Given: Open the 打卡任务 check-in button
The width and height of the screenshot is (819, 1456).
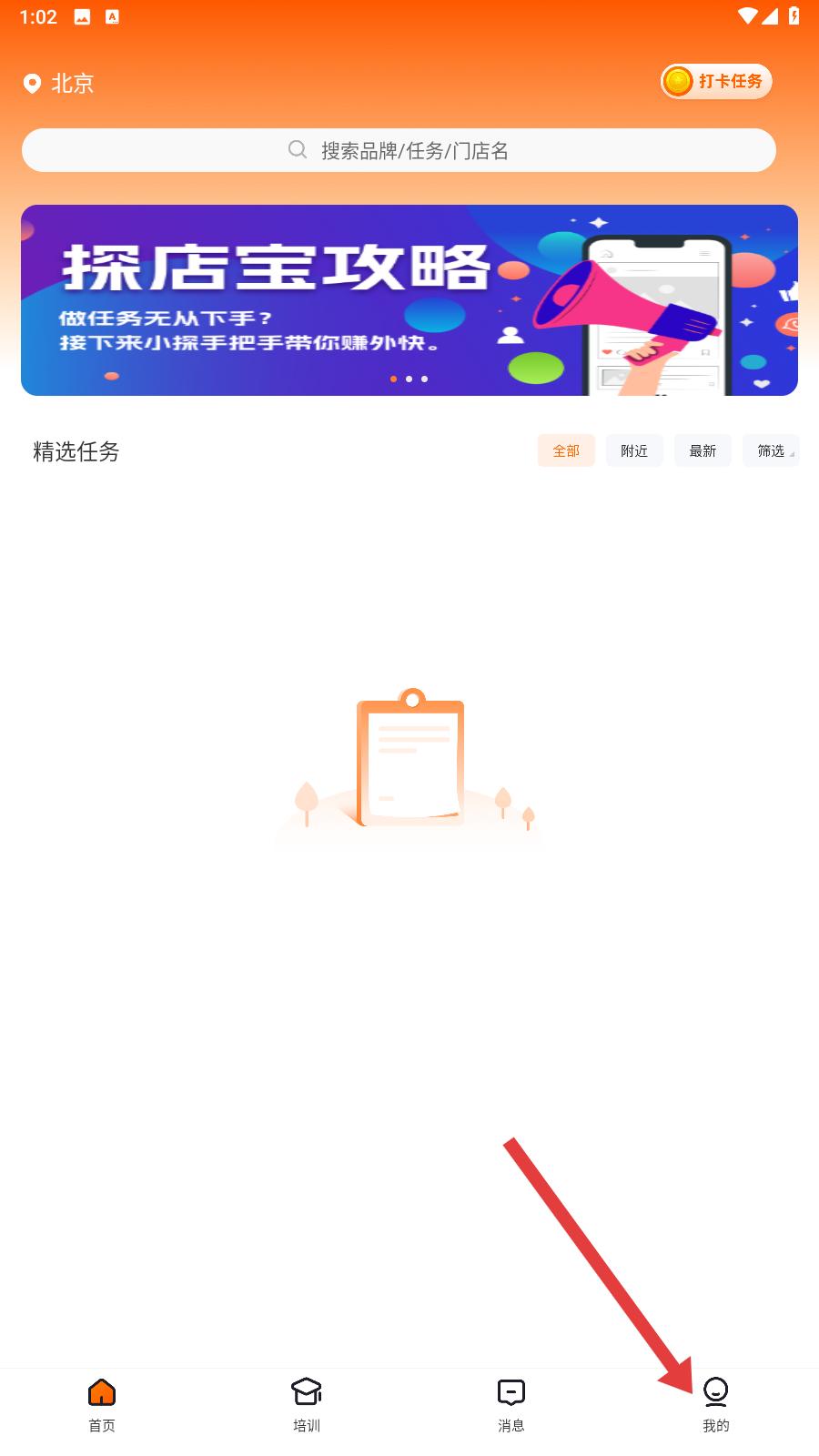Looking at the screenshot, I should 716,82.
